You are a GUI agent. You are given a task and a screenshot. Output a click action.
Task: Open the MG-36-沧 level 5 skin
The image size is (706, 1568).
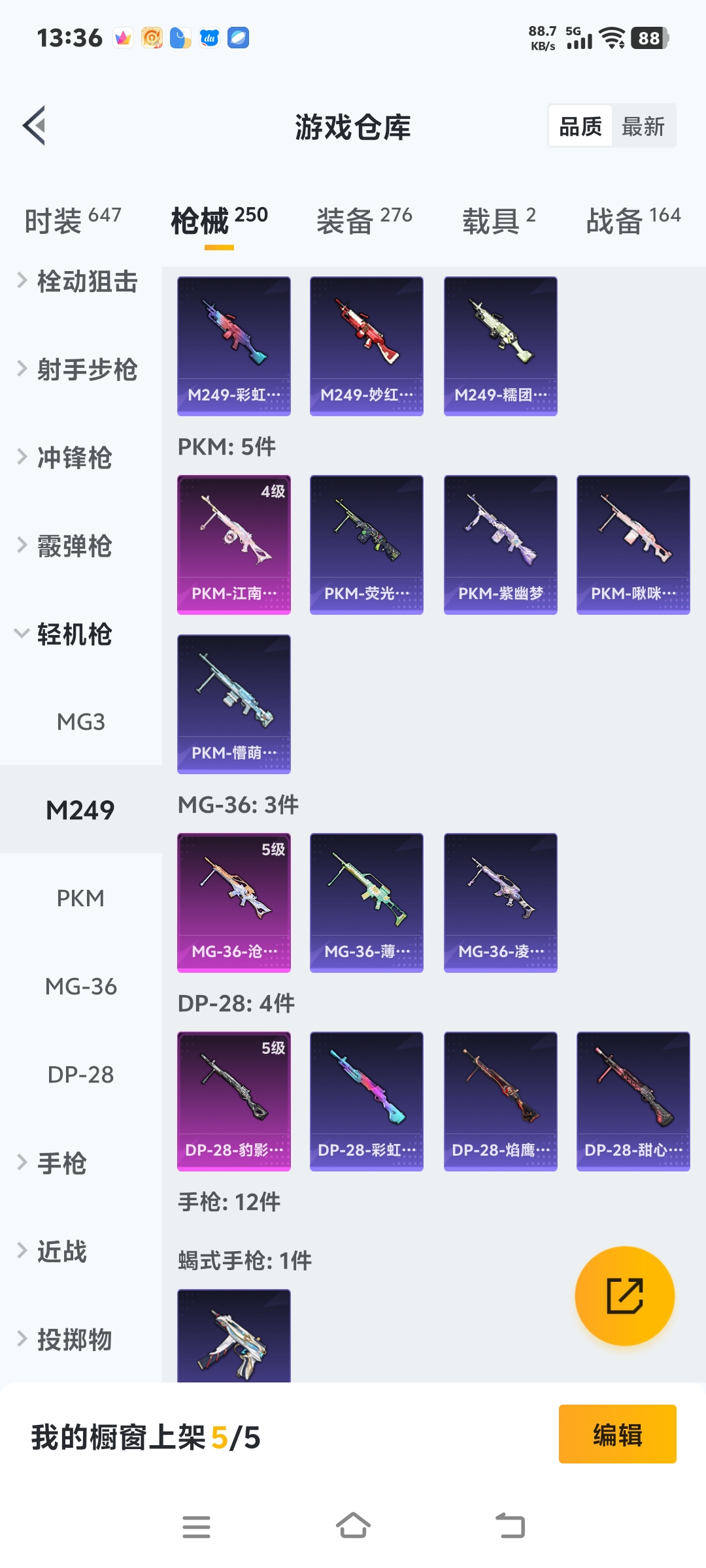point(234,903)
